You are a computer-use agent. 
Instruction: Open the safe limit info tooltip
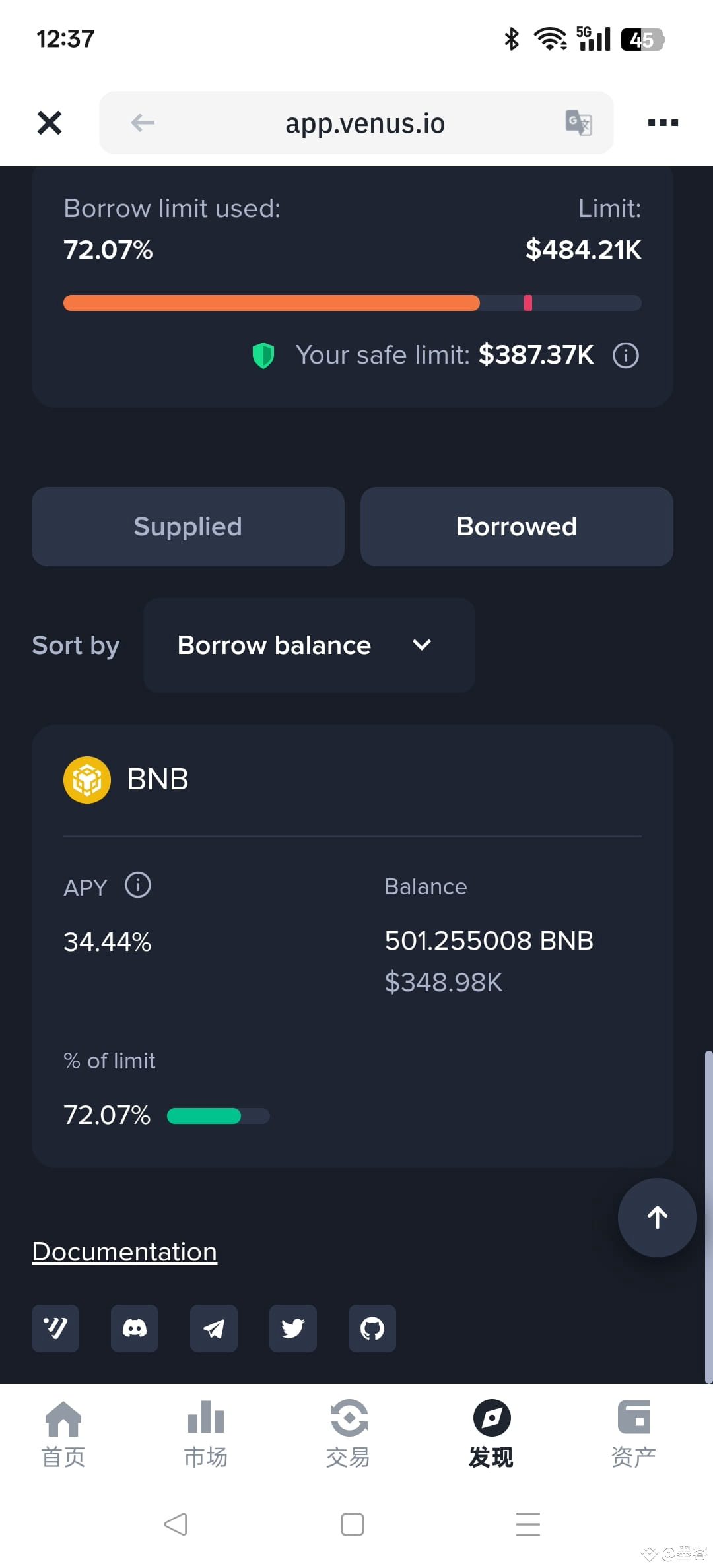click(x=625, y=355)
